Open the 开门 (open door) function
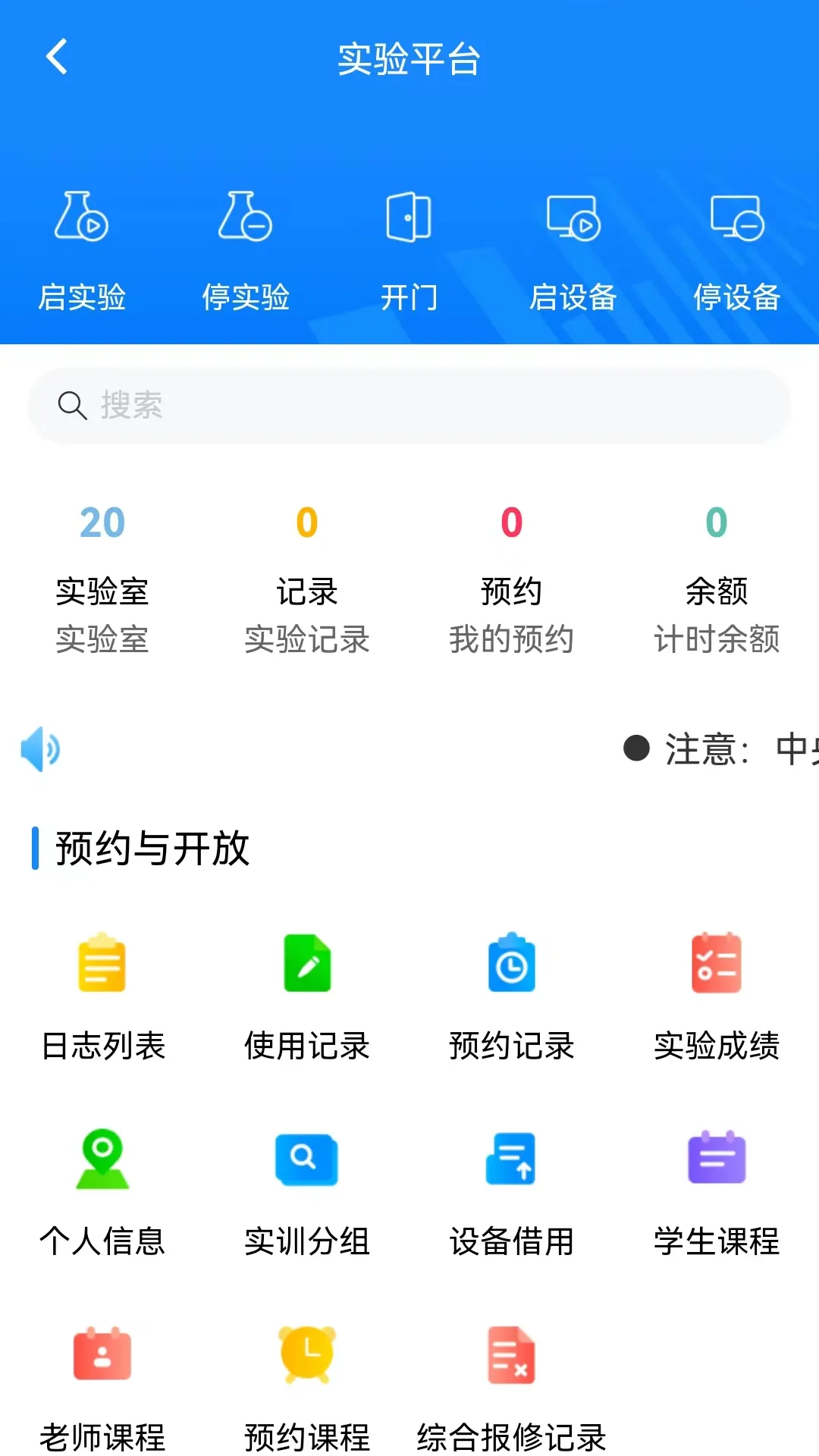This screenshot has height=1456, width=819. (409, 250)
